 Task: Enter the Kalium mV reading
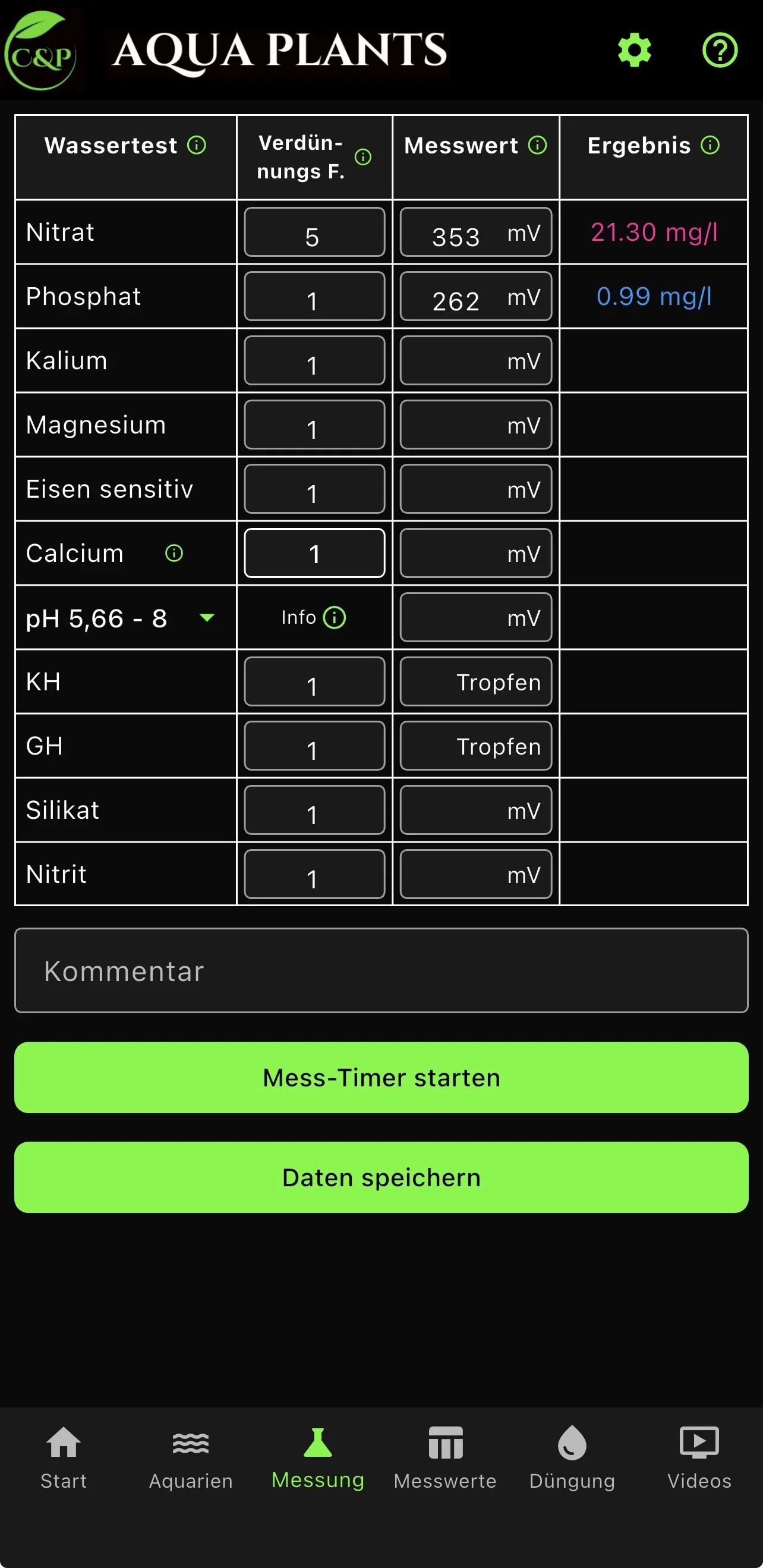click(x=475, y=361)
